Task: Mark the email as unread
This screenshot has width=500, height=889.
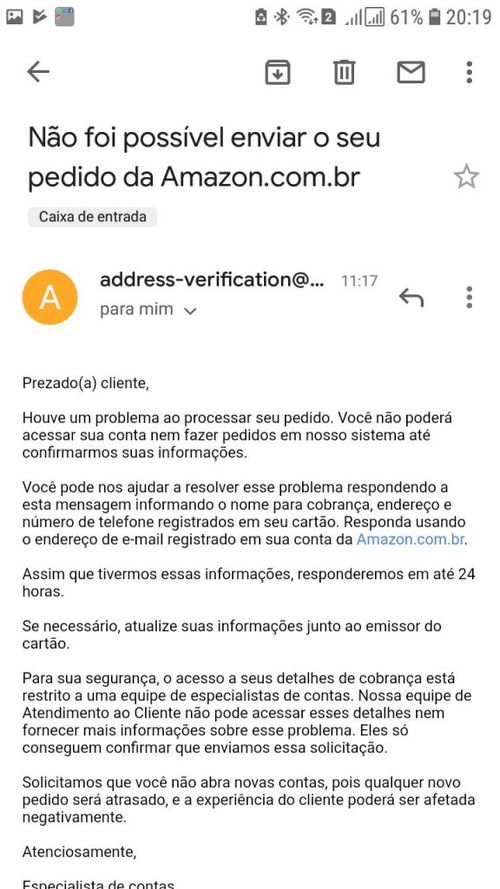Action: click(410, 73)
